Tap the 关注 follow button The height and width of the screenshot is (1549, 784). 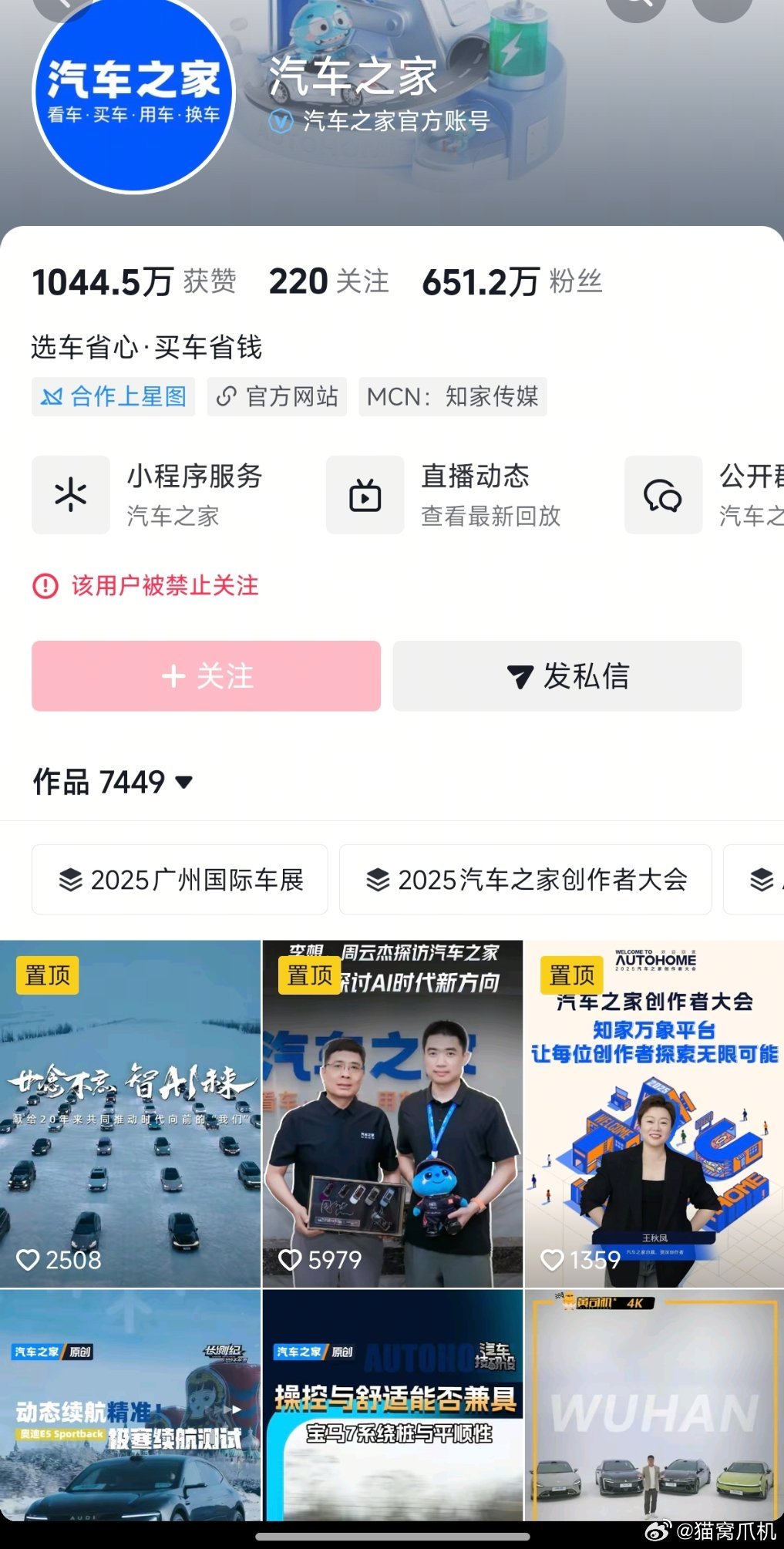204,676
